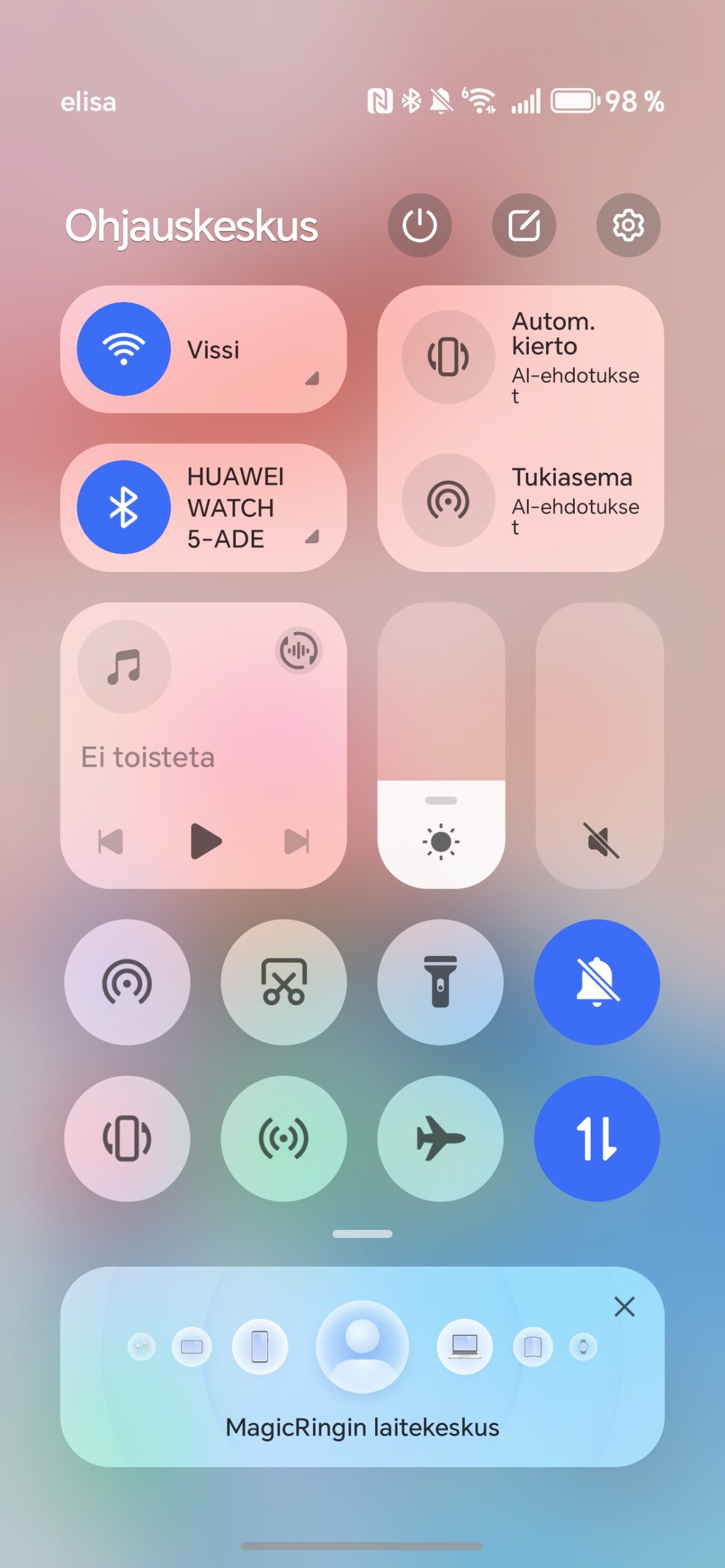
Task: Toggle the Vissi Wi-Fi connection off
Action: (x=124, y=349)
